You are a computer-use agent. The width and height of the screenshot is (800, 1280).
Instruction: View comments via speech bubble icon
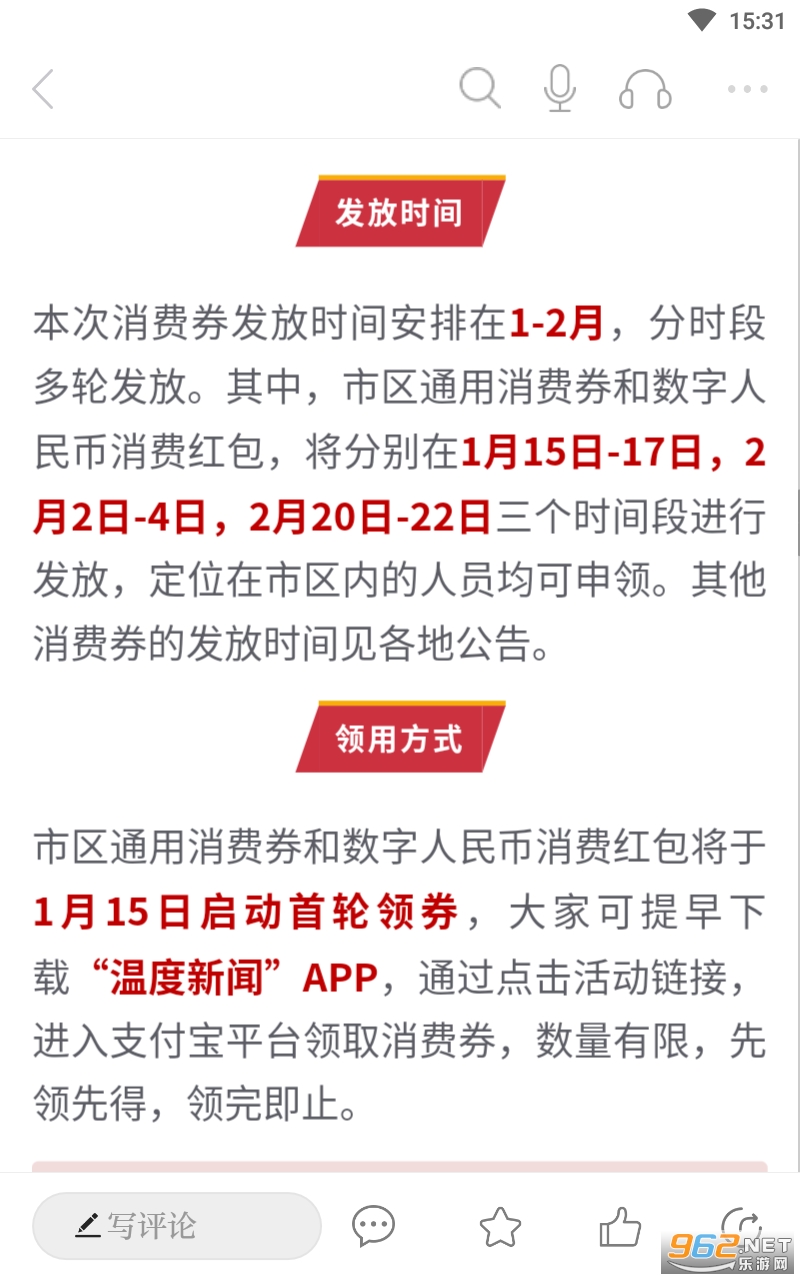click(x=374, y=1225)
